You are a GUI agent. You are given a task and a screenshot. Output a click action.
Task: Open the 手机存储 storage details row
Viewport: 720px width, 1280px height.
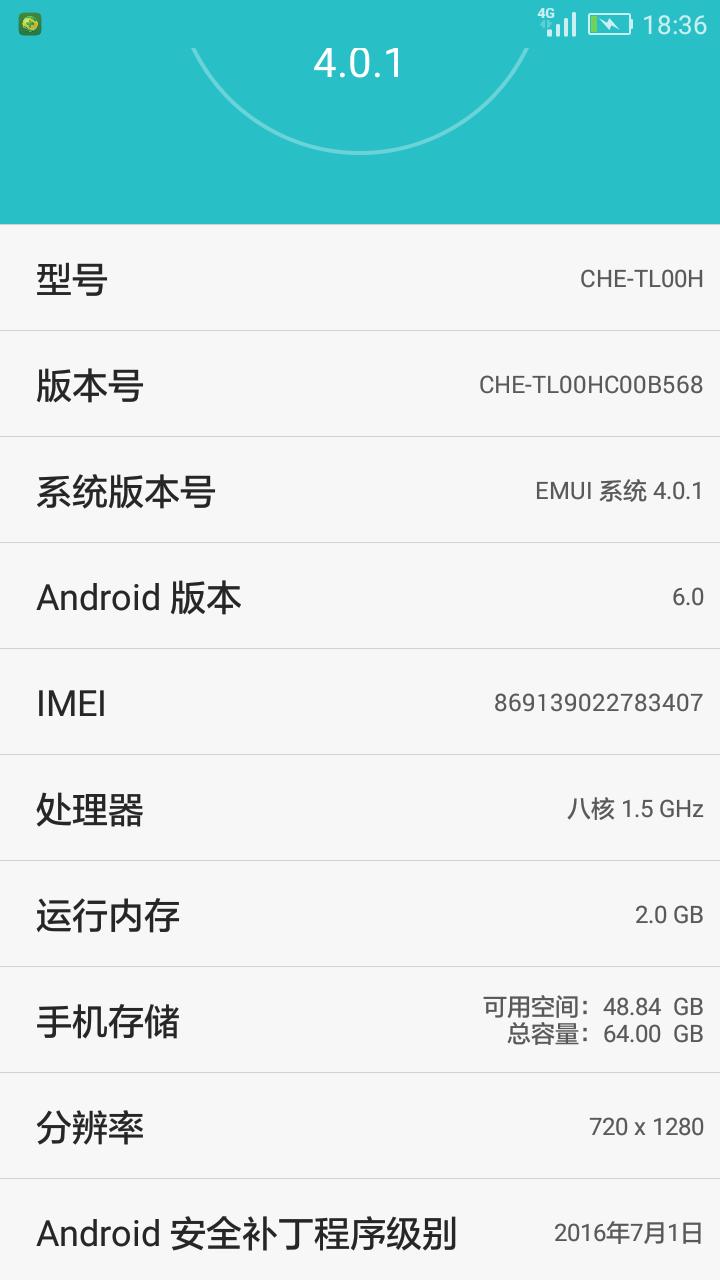point(360,1020)
